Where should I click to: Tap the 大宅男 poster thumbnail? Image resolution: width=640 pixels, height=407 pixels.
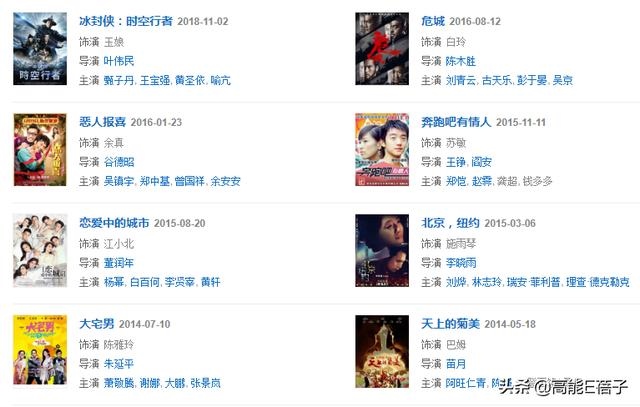(39, 350)
